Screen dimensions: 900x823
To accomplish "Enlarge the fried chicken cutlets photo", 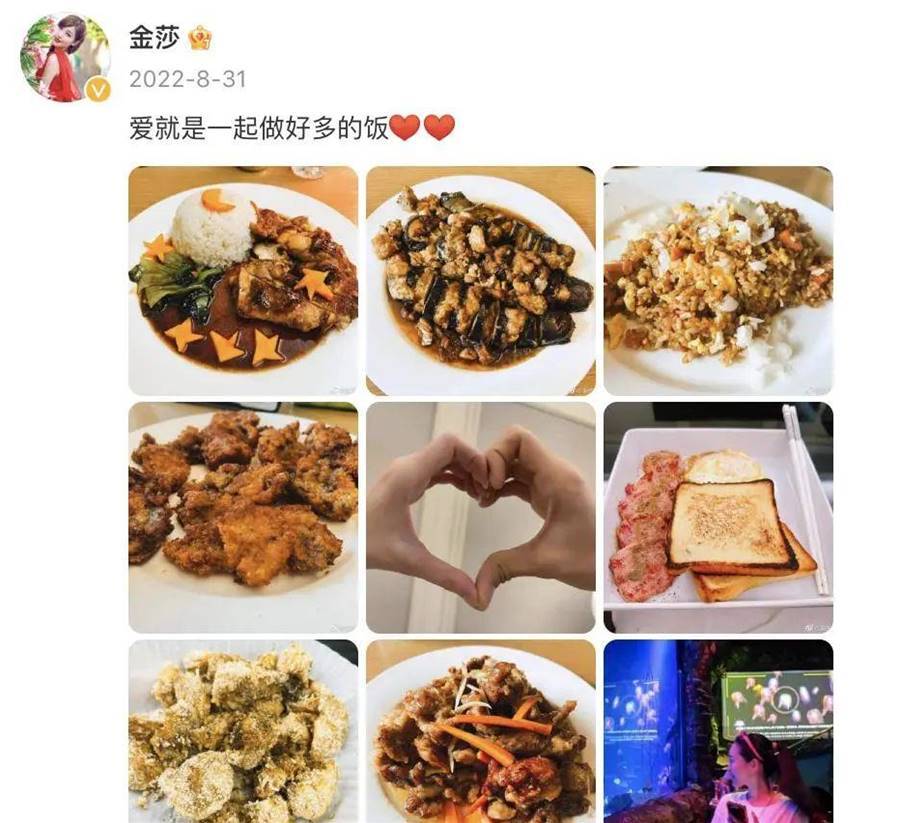I will [x=243, y=517].
